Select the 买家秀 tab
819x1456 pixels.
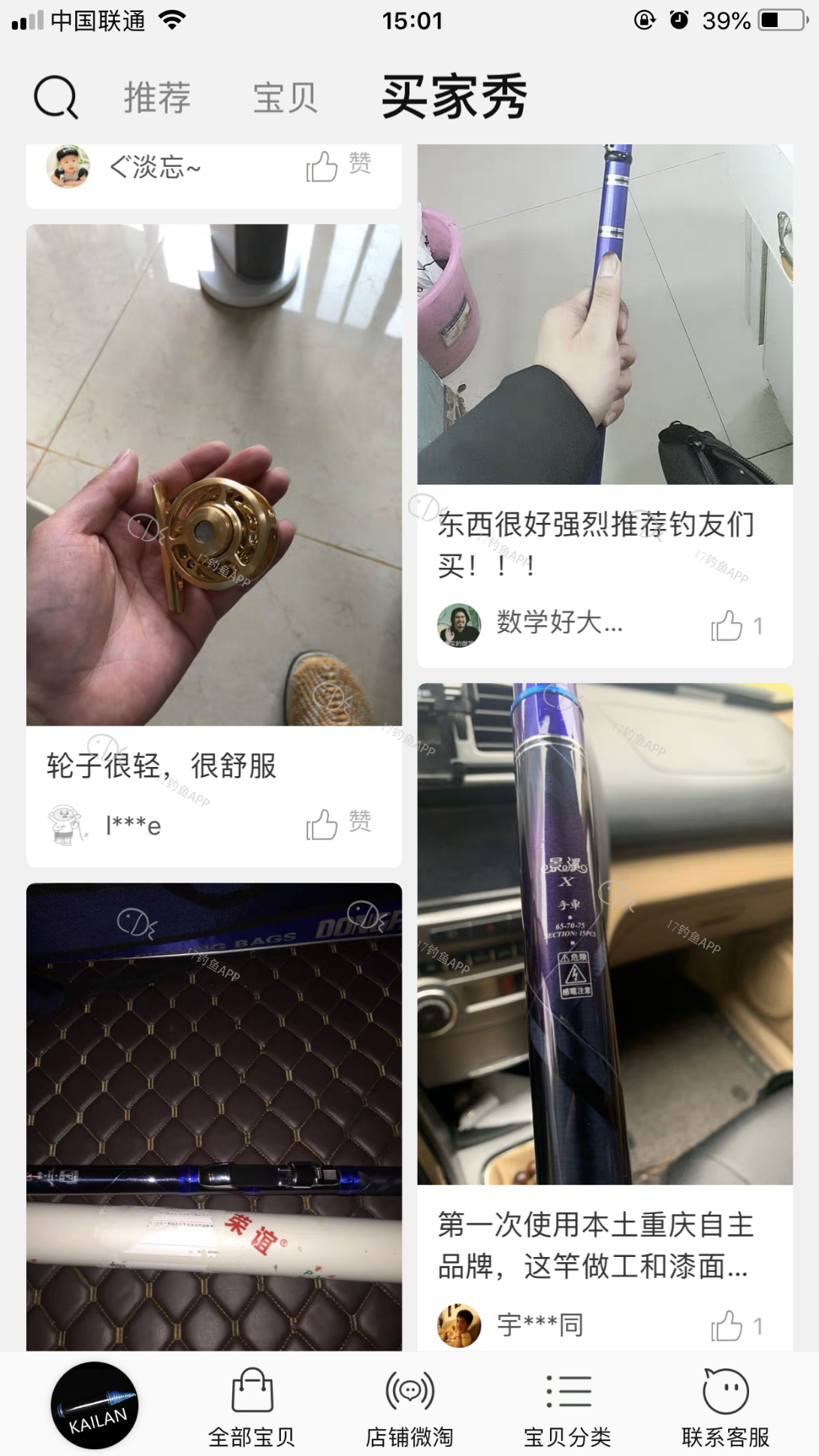(x=454, y=98)
